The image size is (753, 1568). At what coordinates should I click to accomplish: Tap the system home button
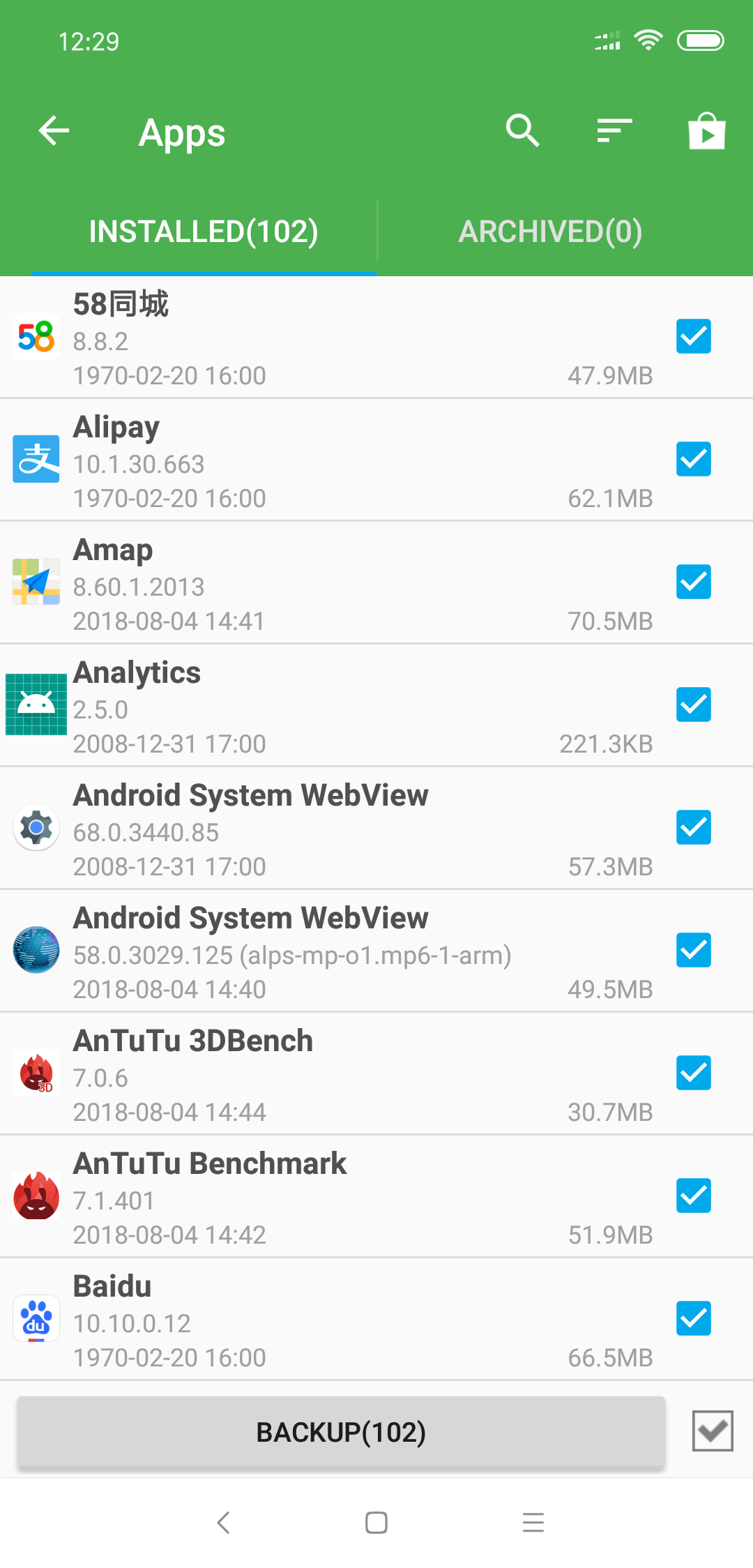(376, 1522)
